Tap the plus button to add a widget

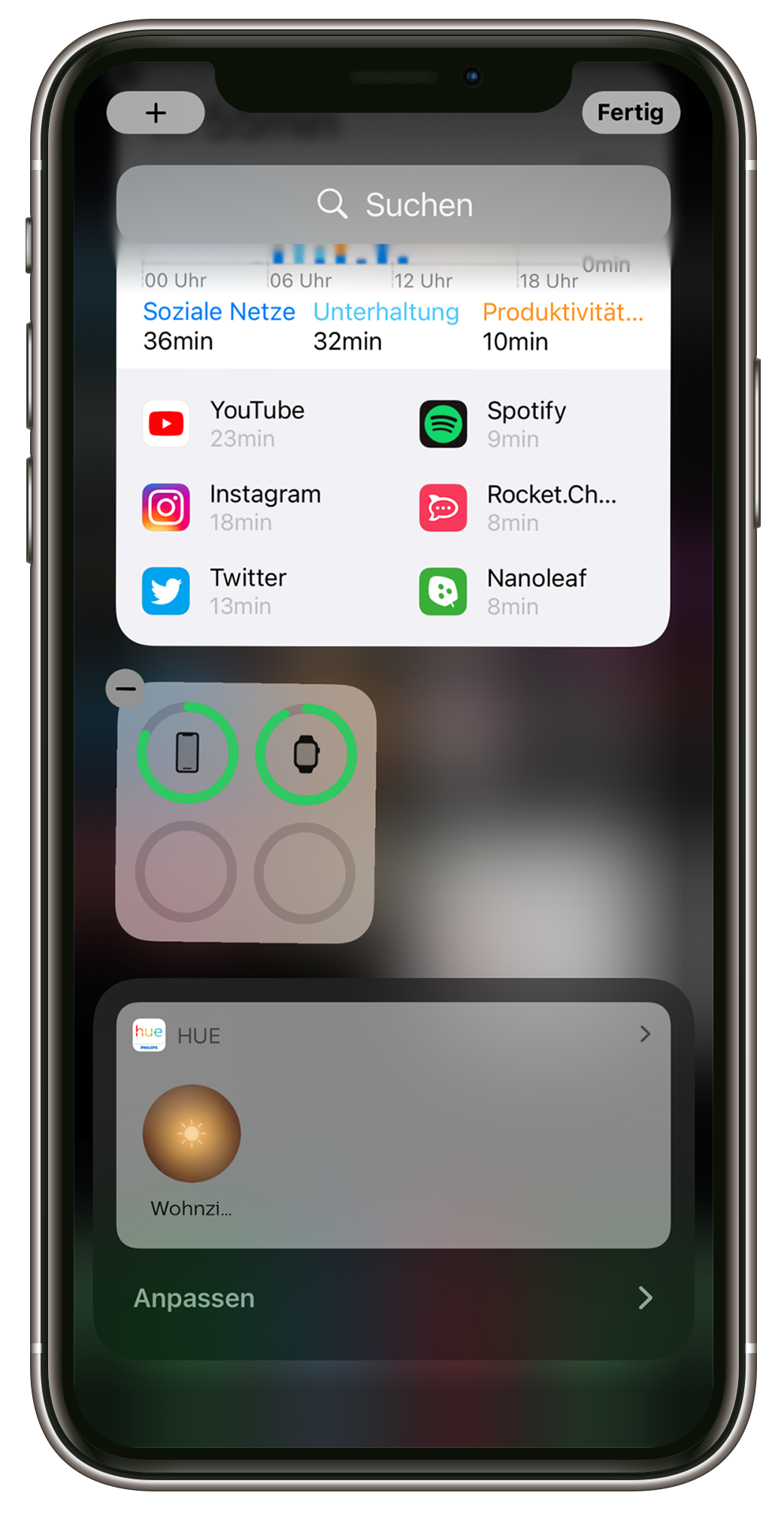click(156, 113)
